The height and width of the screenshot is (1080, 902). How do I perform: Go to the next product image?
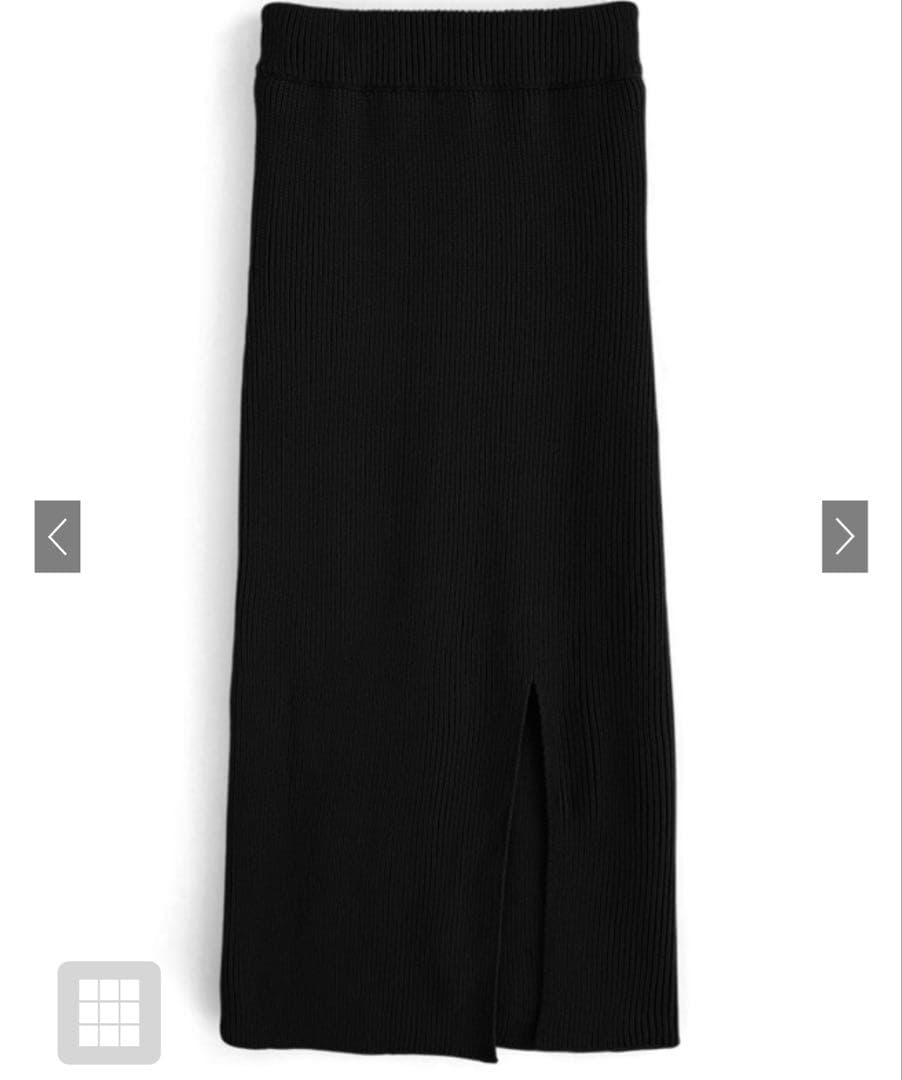(x=845, y=537)
